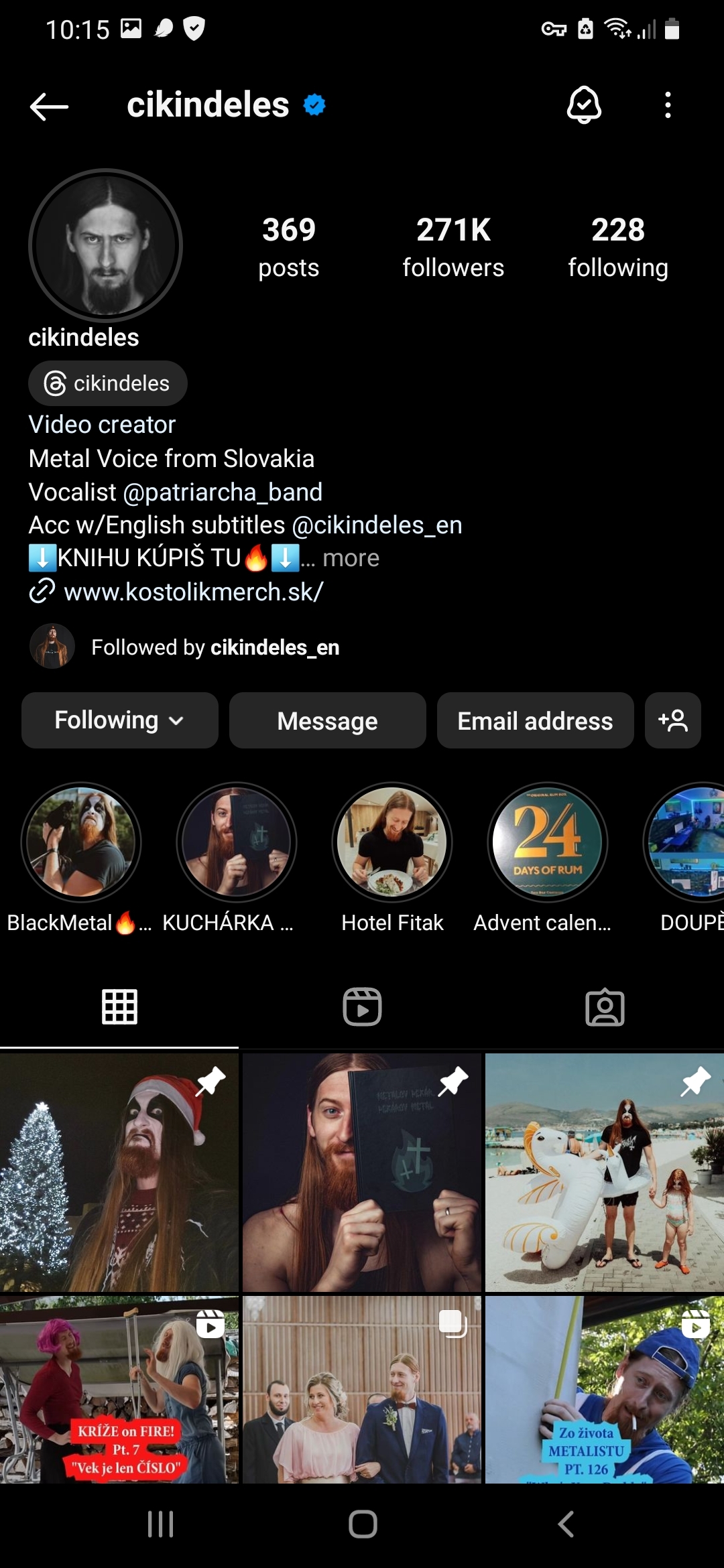Open the Advent calendar highlight
Screen dimensions: 724x1568
click(547, 842)
